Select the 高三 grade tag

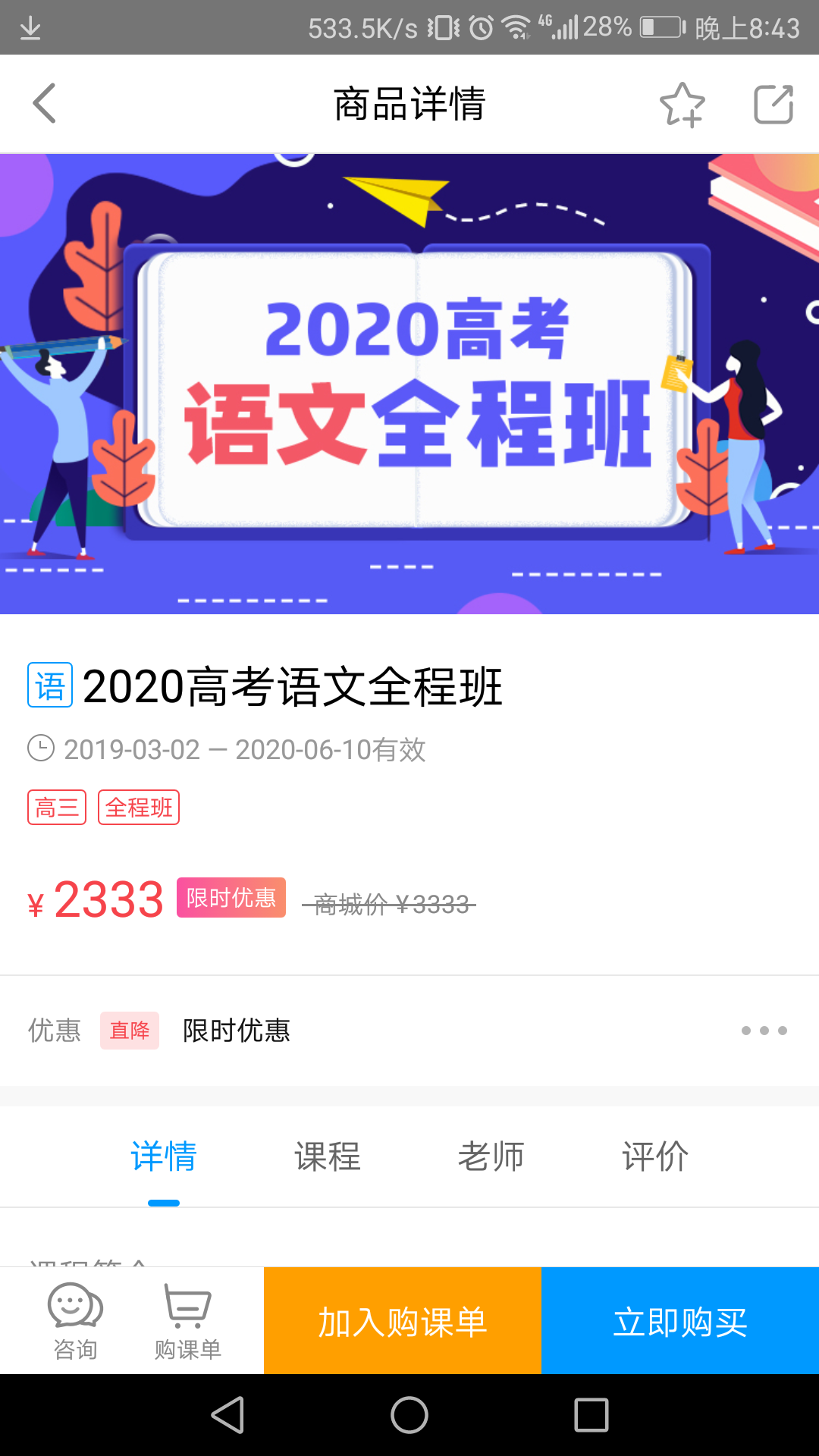pos(57,807)
